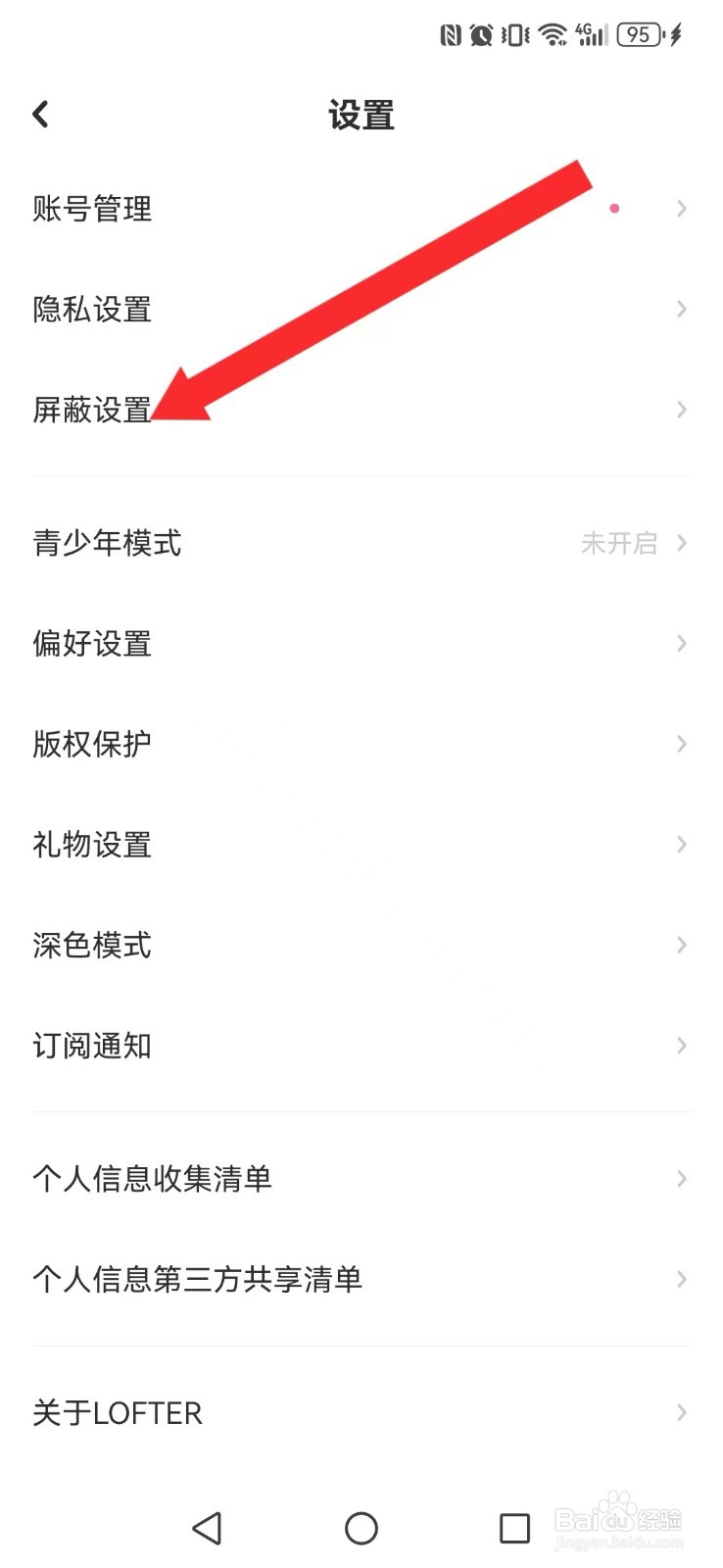Tap the vibrate mode status icon

coord(513,34)
